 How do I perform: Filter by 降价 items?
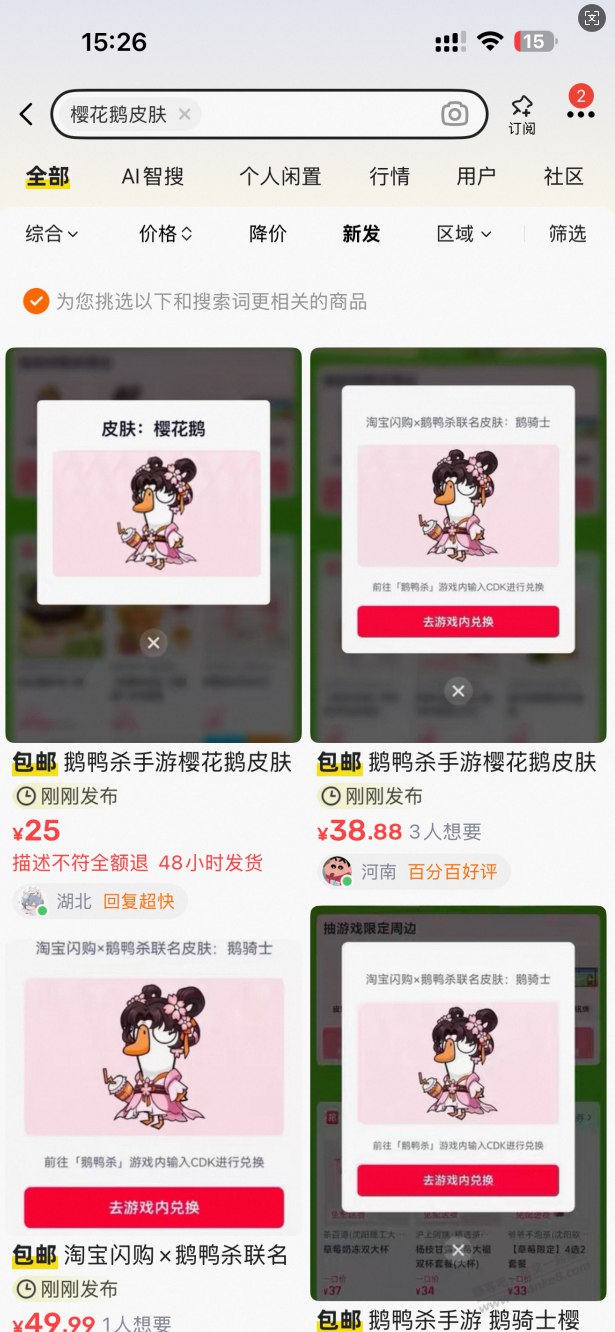(268, 234)
